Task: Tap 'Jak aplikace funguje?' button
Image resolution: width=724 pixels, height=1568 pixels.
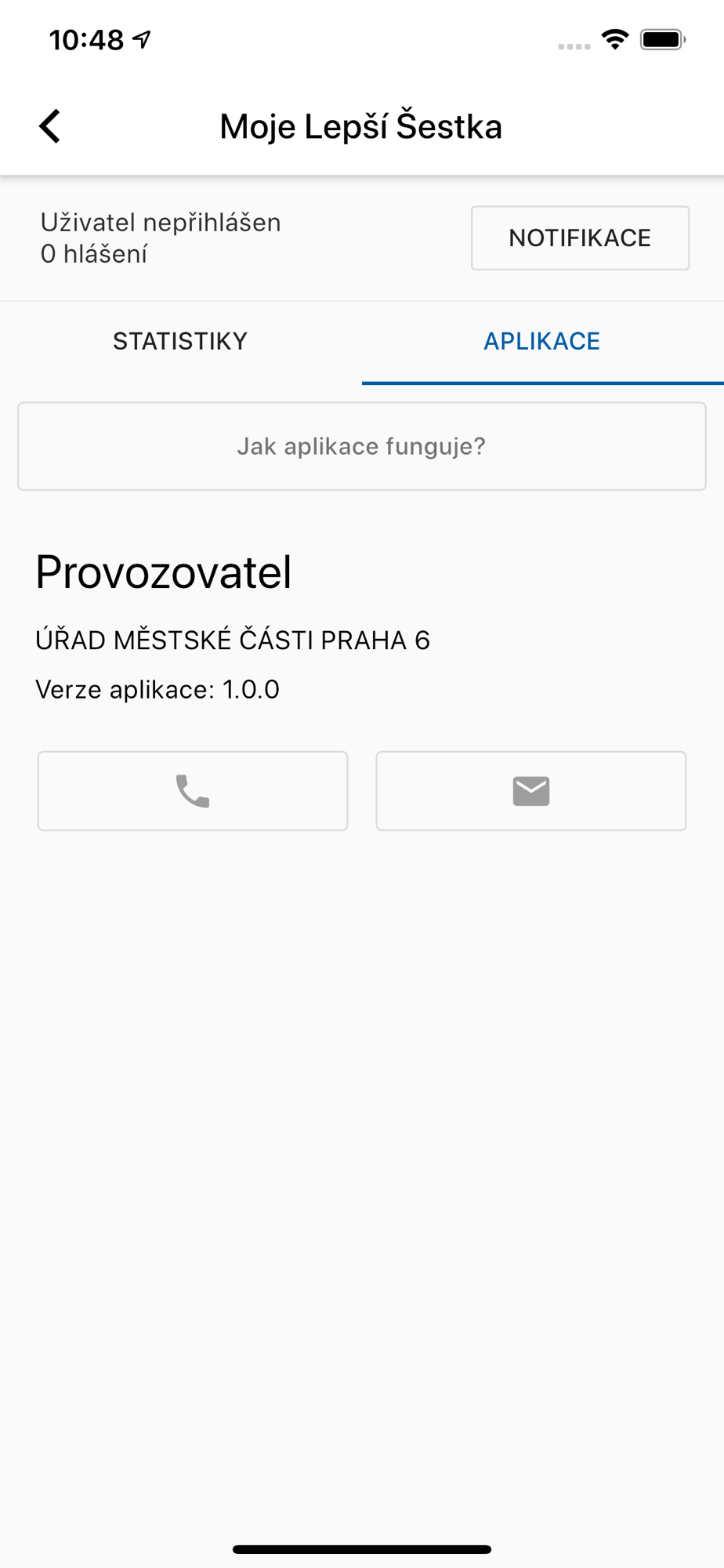Action: coord(362,446)
